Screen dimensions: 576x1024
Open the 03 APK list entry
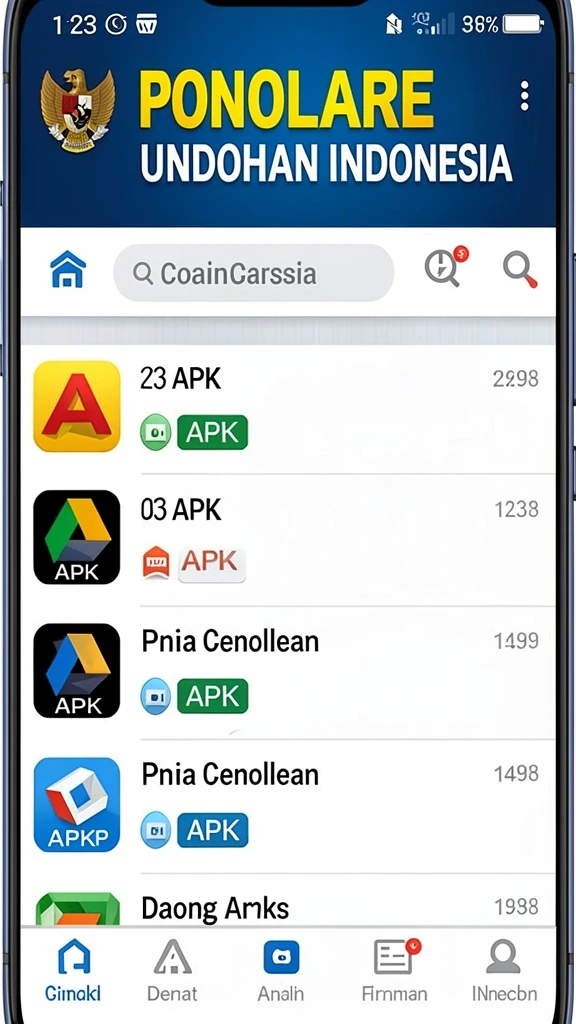click(288, 539)
